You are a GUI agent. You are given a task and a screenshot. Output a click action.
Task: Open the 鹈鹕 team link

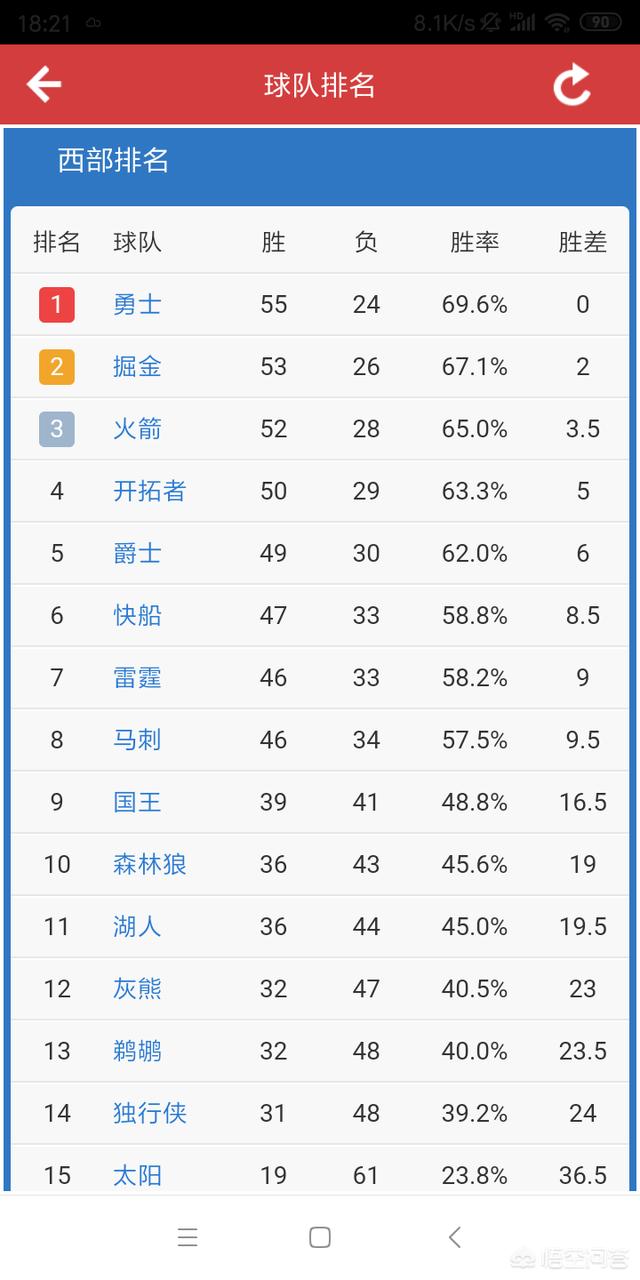tap(137, 1050)
